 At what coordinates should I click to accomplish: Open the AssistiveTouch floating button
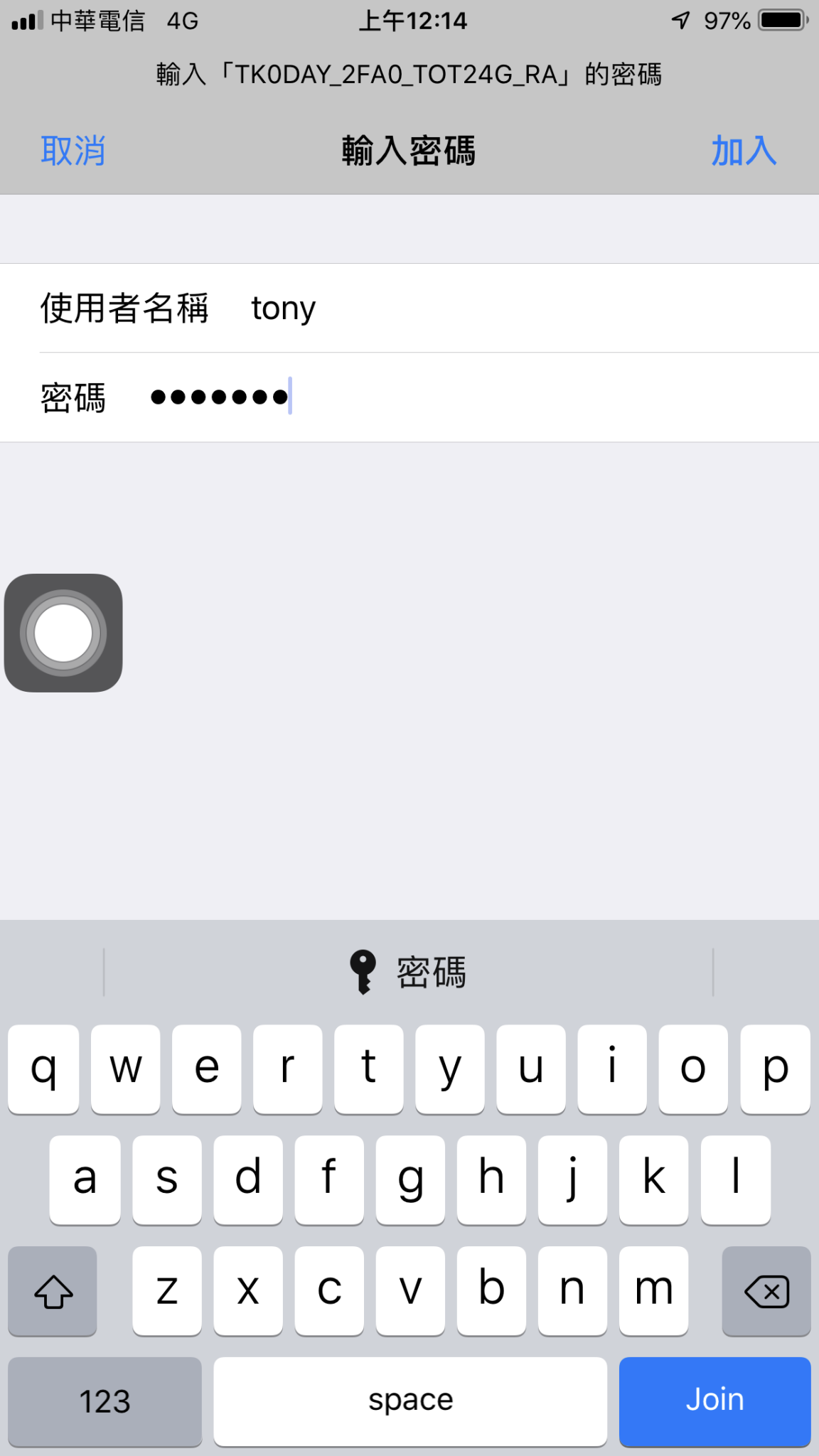click(x=63, y=633)
